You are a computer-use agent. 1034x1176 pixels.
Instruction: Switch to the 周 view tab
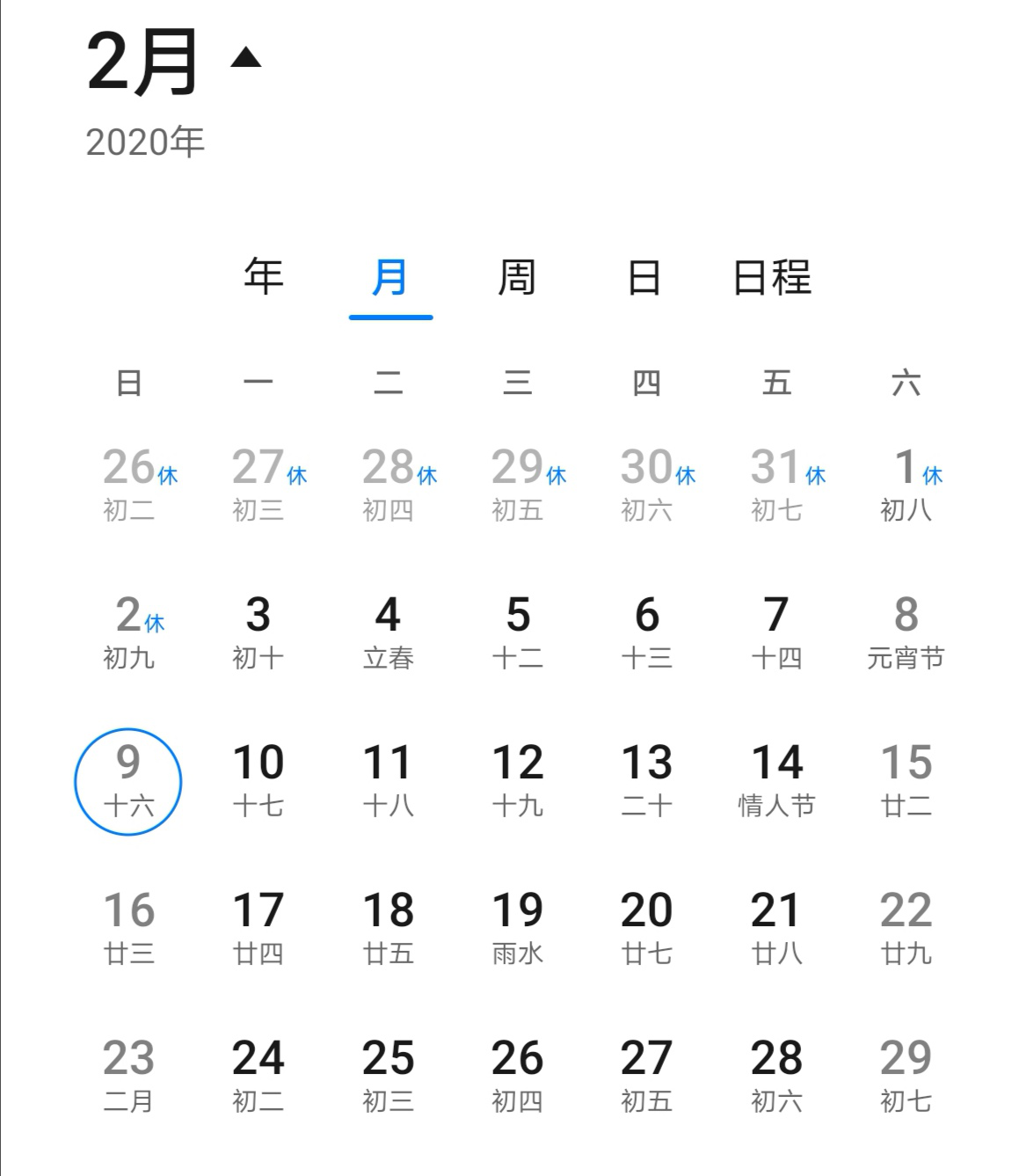[x=516, y=278]
